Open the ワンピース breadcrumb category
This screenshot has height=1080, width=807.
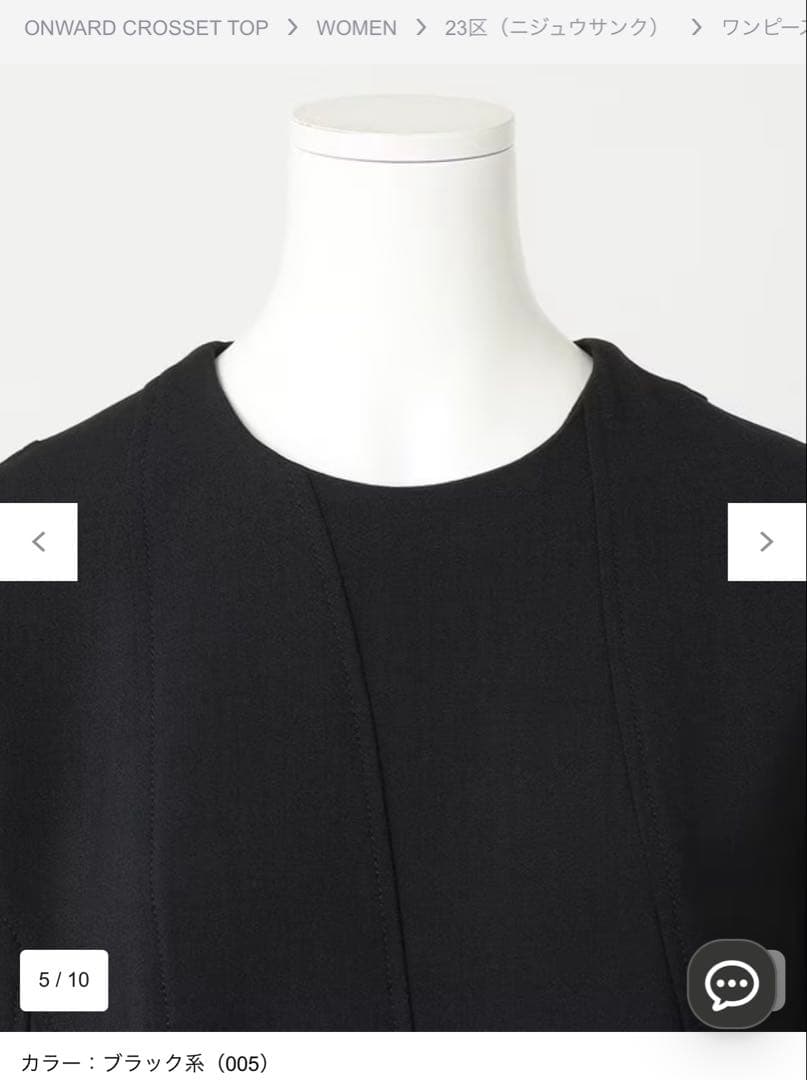pyautogui.click(x=763, y=28)
